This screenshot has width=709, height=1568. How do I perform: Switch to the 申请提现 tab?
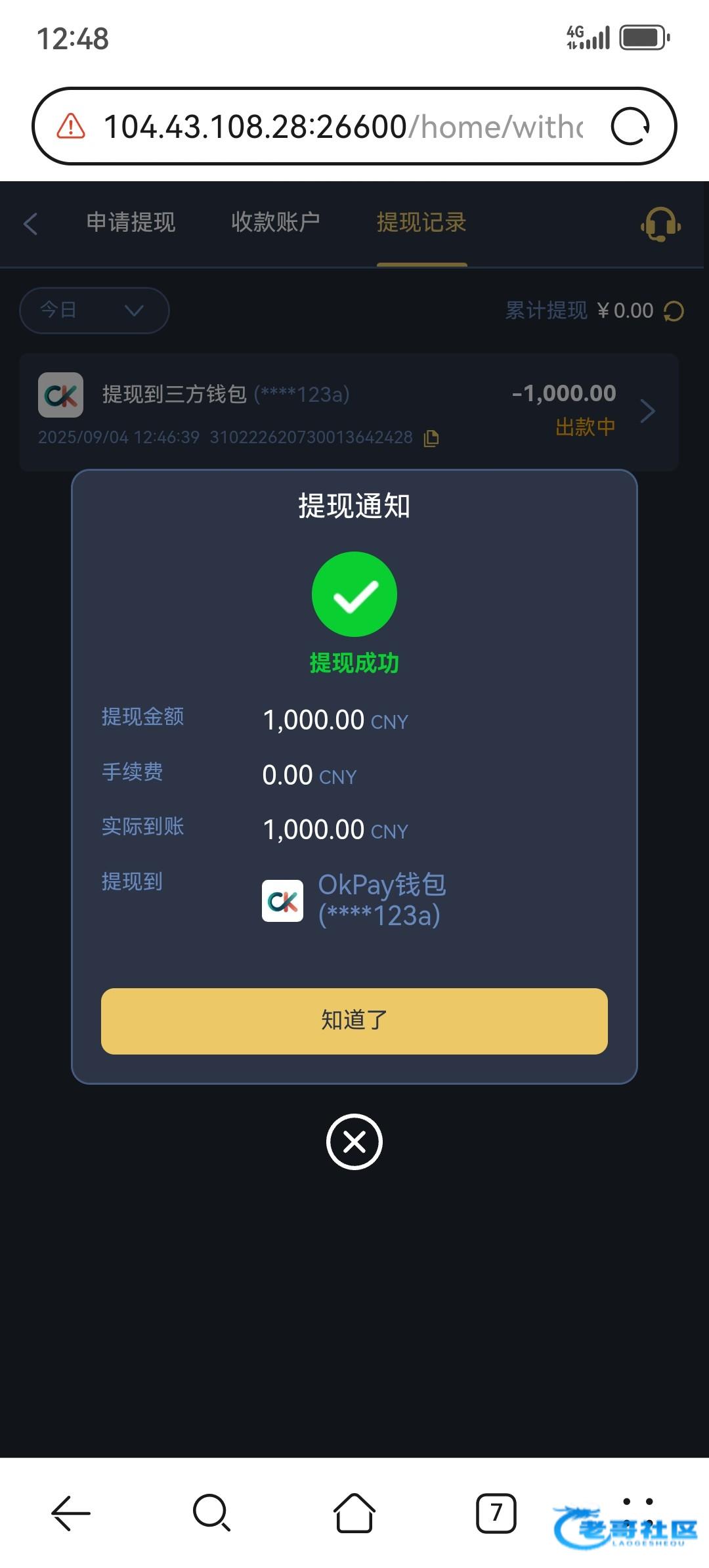(x=131, y=223)
